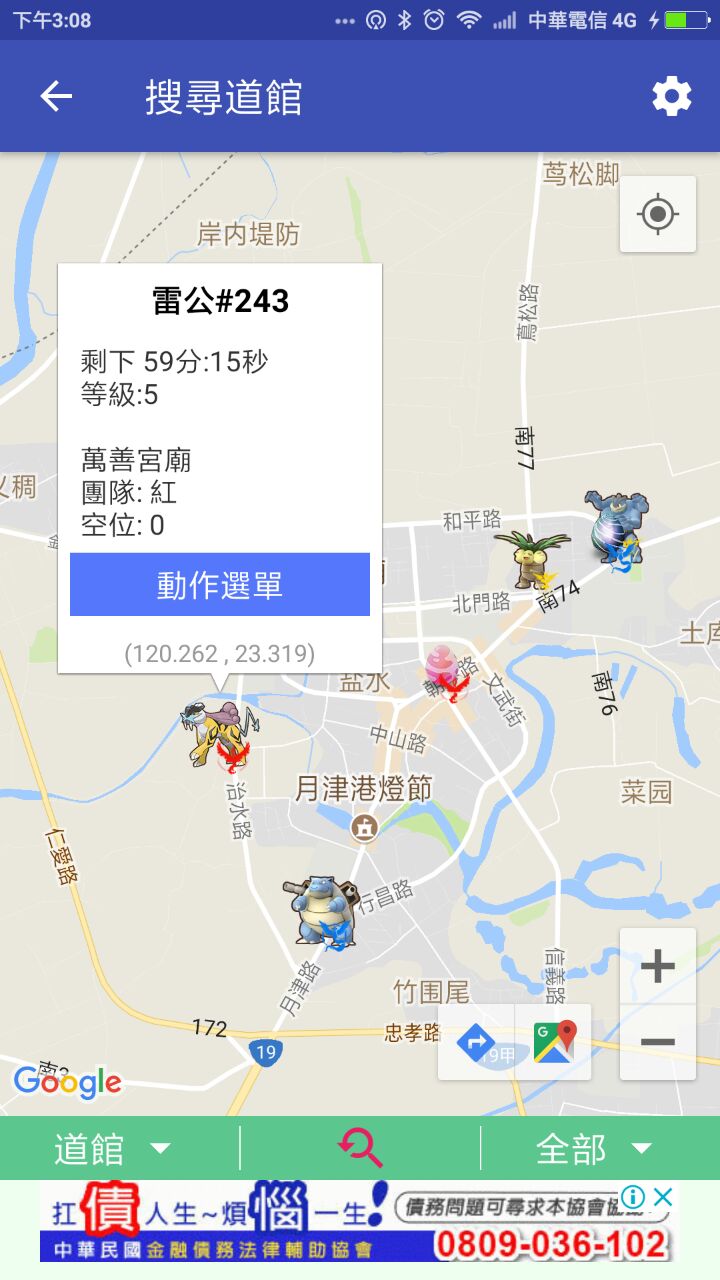
Task: Center map on my location
Action: [x=658, y=214]
